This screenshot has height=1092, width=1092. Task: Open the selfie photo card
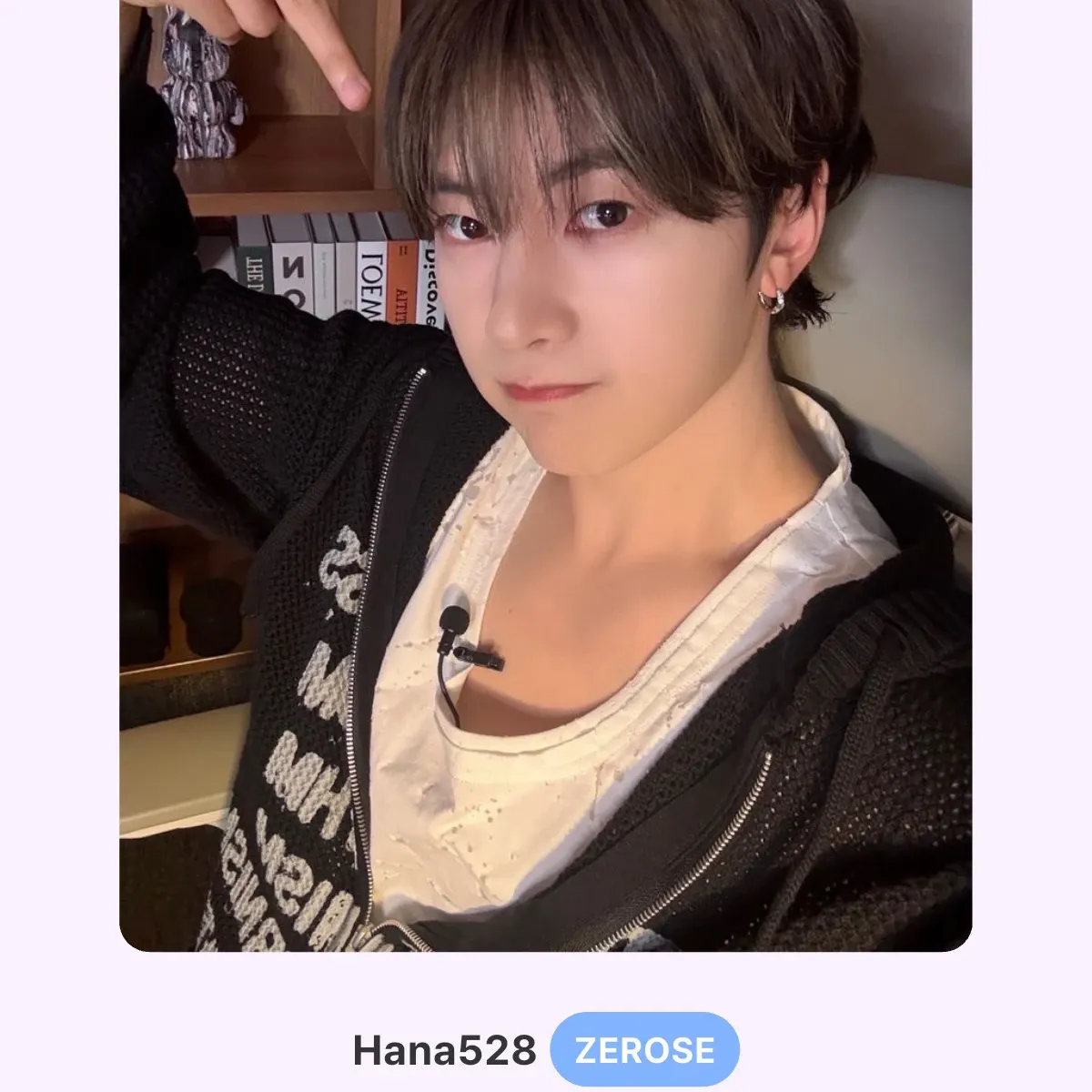pyautogui.click(x=546, y=473)
